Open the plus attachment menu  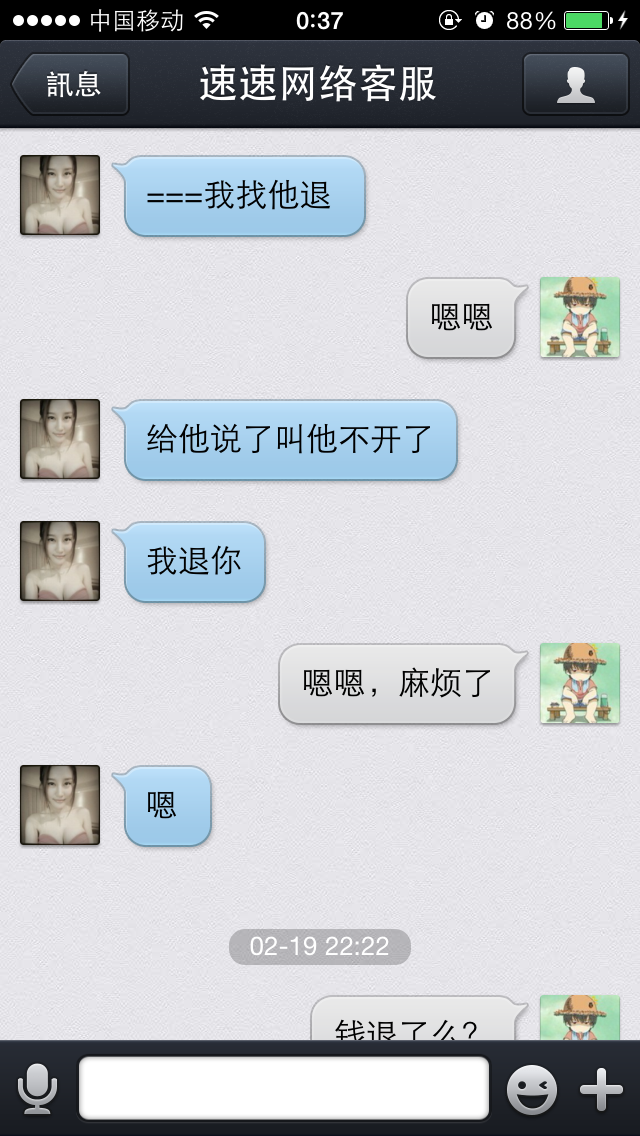point(601,1089)
